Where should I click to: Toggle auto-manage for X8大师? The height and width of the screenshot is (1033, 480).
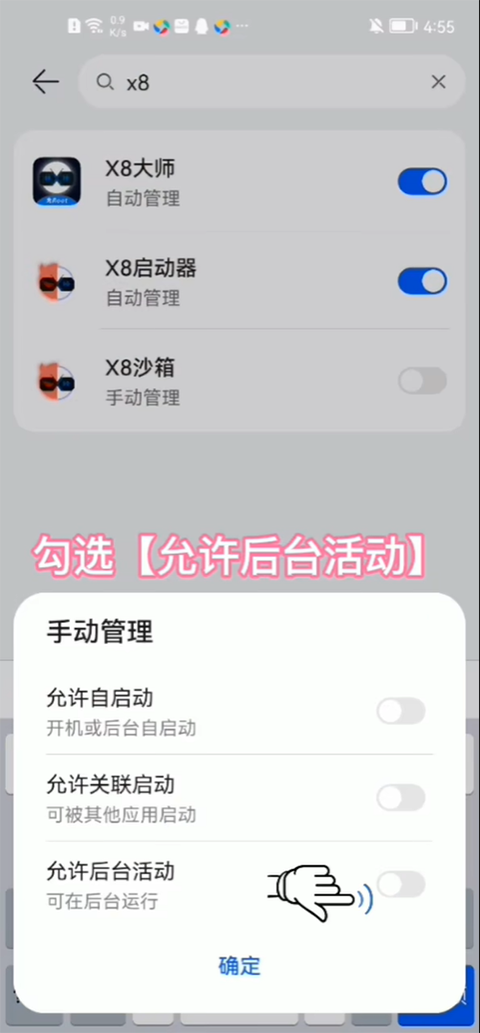coord(423,182)
